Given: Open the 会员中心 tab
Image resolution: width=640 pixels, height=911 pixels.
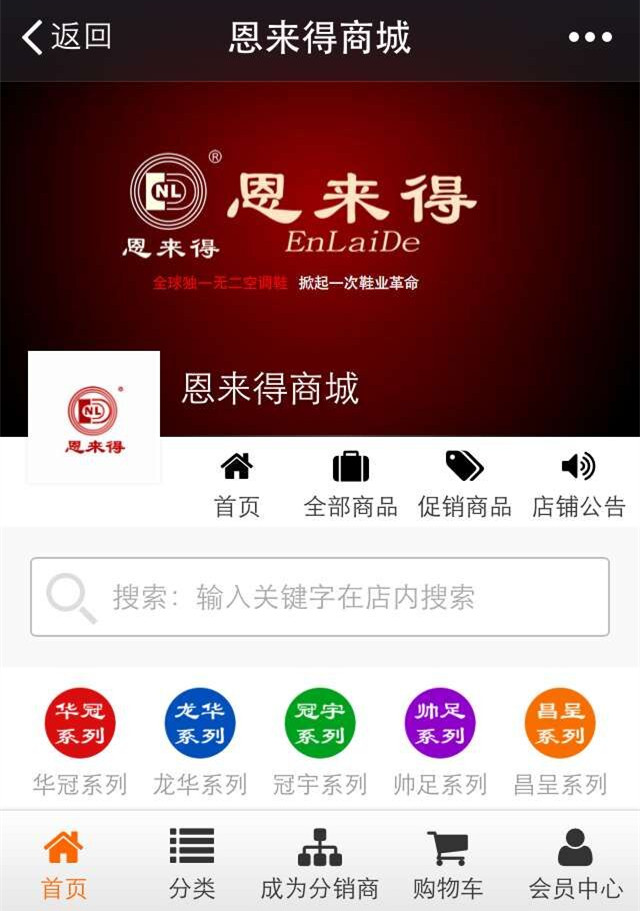Looking at the screenshot, I should point(576,864).
